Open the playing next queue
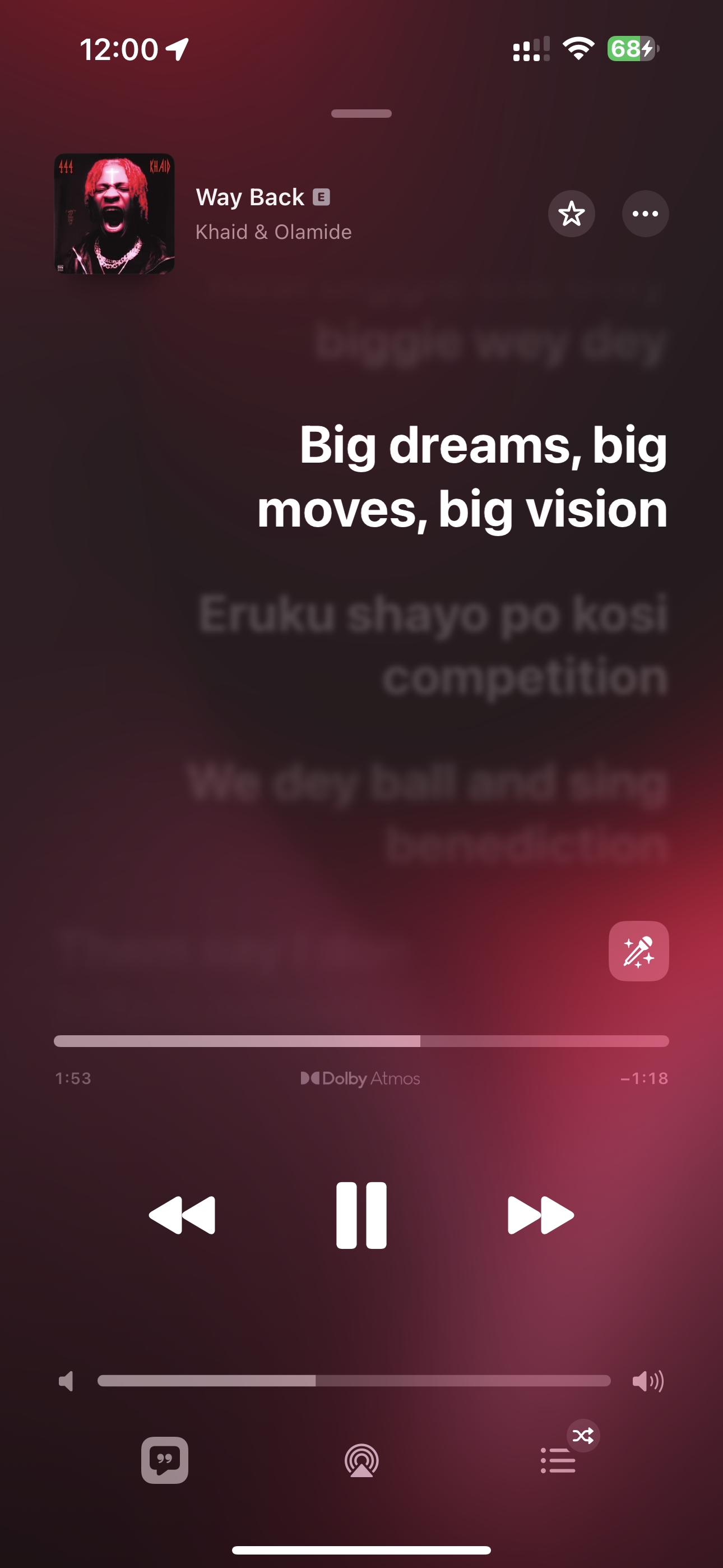The image size is (723, 1568). click(558, 1460)
